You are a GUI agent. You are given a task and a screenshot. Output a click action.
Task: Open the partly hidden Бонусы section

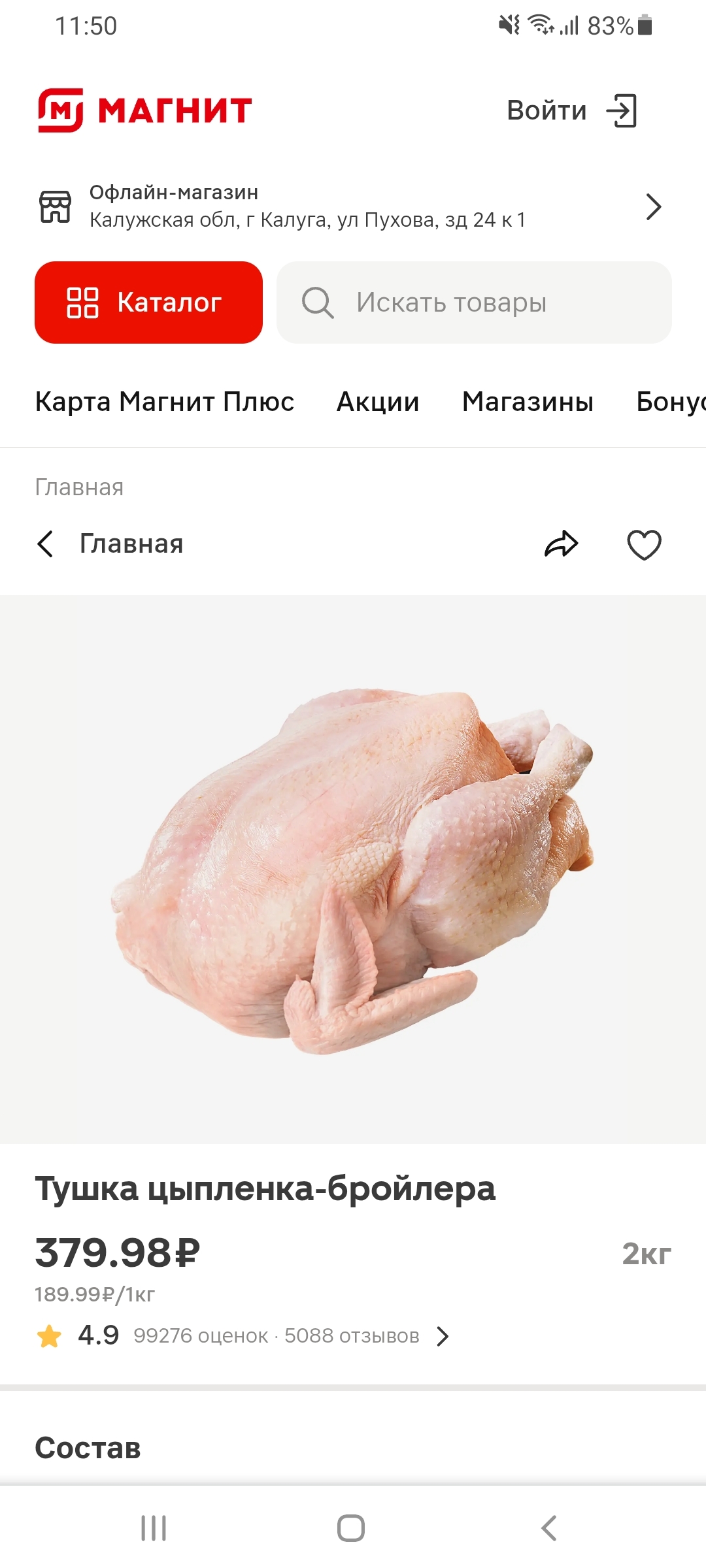point(670,402)
